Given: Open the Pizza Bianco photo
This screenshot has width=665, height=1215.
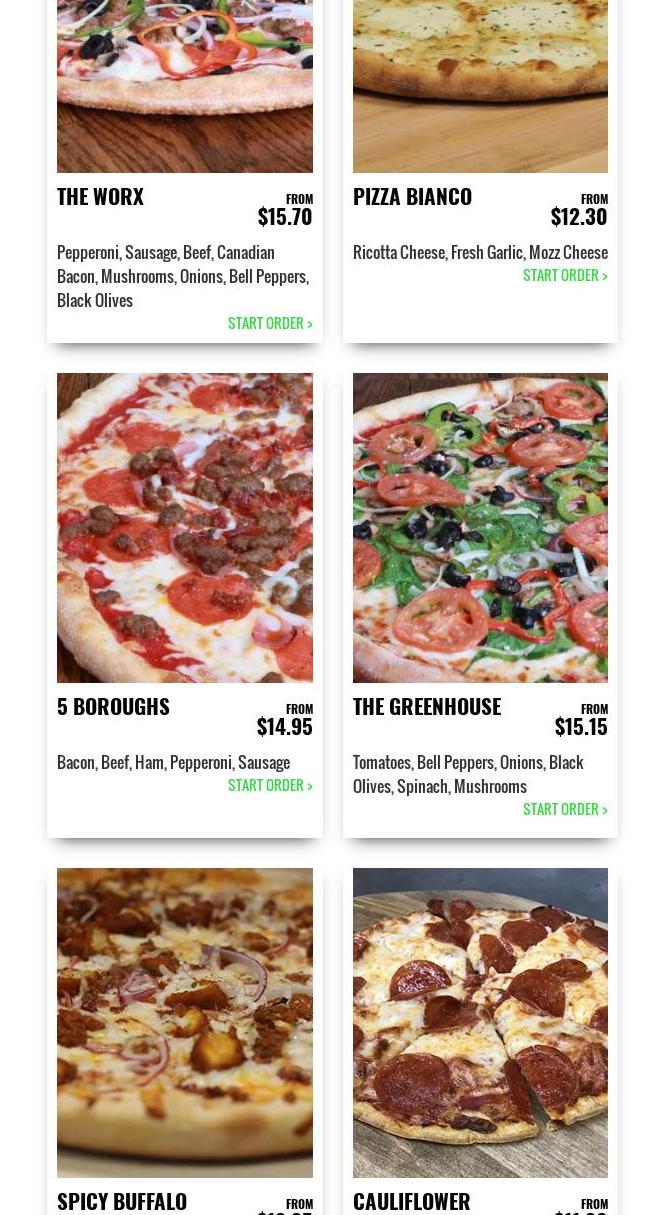Looking at the screenshot, I should tap(480, 85).
